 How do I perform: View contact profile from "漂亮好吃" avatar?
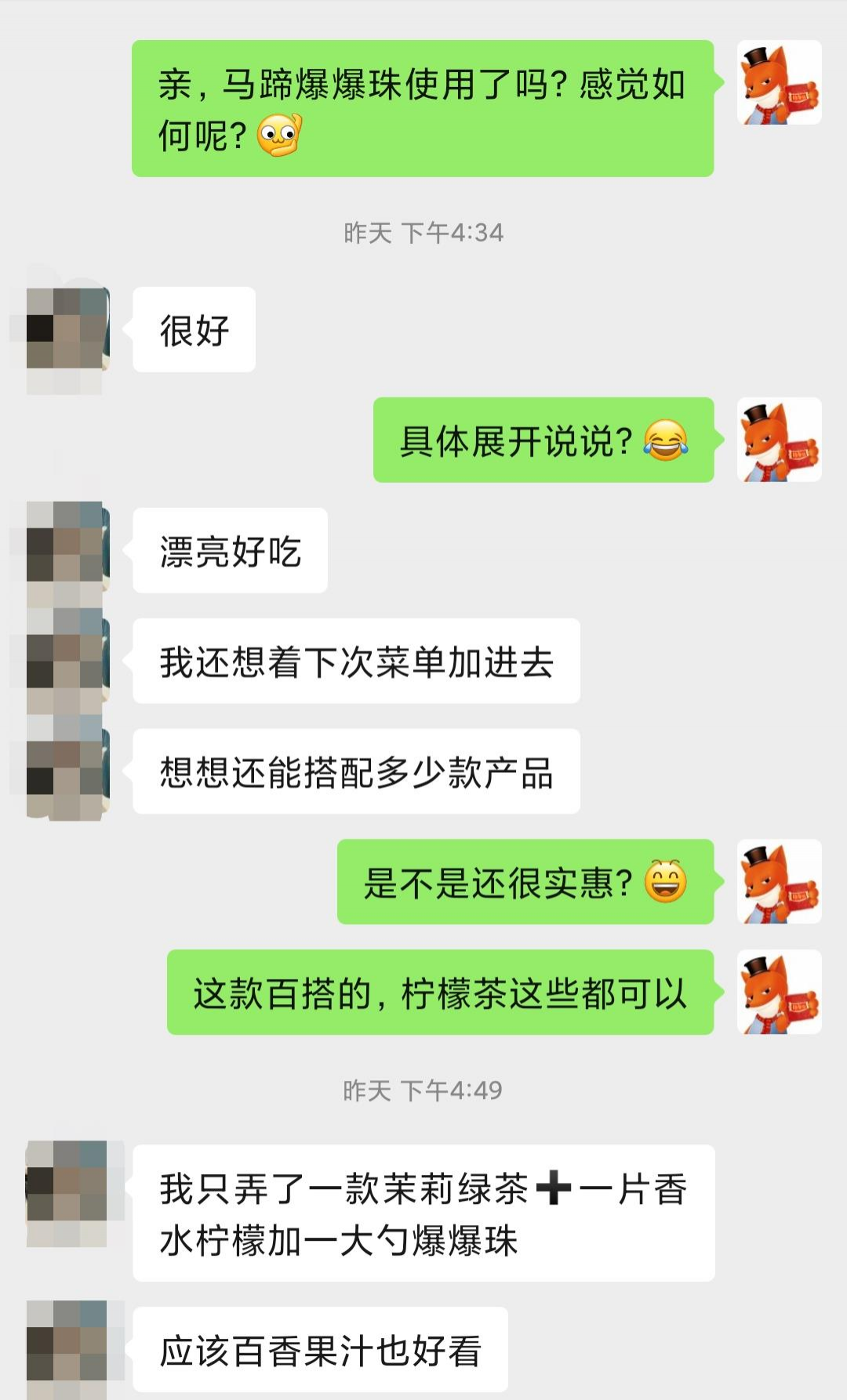[x=67, y=549]
